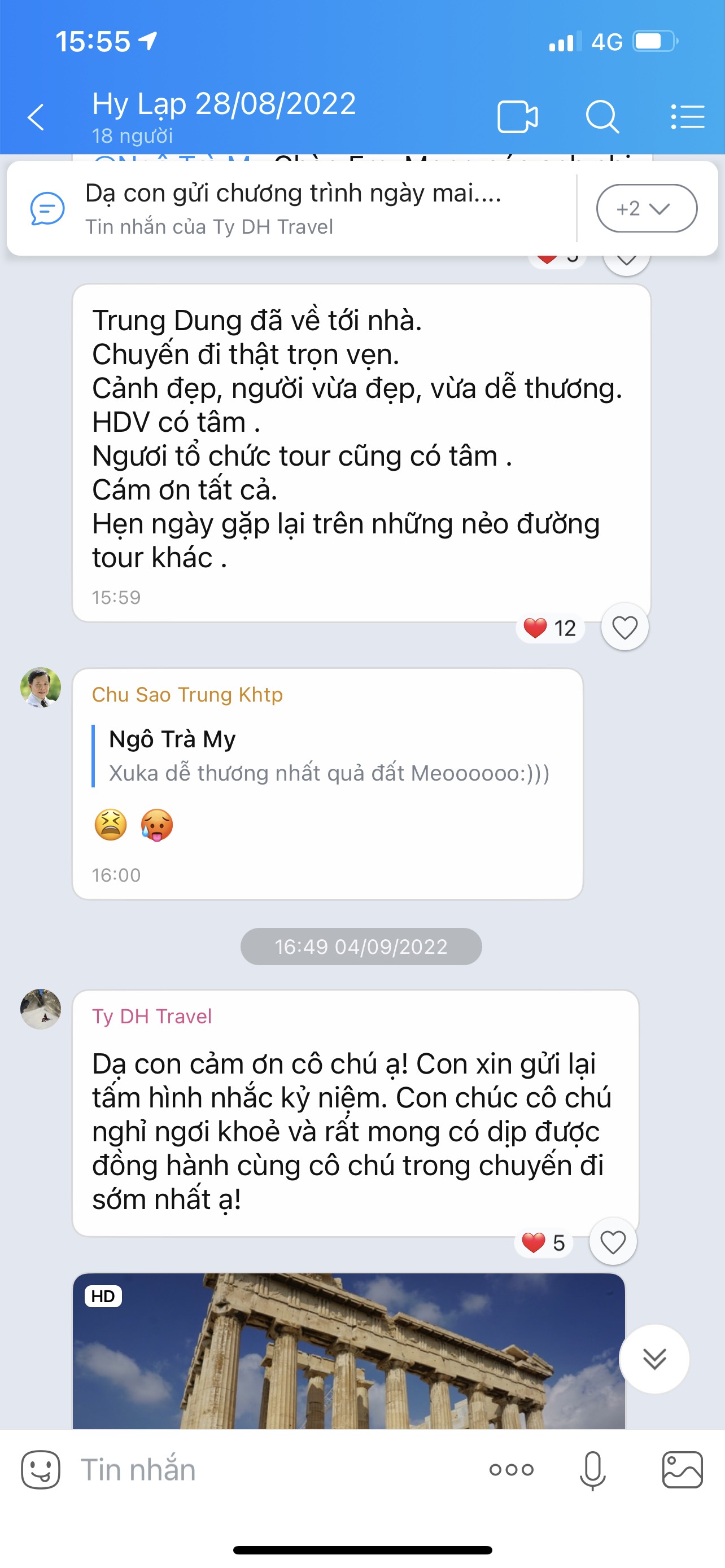React with heart to Ty DH Travel's message
The width and height of the screenshot is (725, 1568).
click(613, 1242)
